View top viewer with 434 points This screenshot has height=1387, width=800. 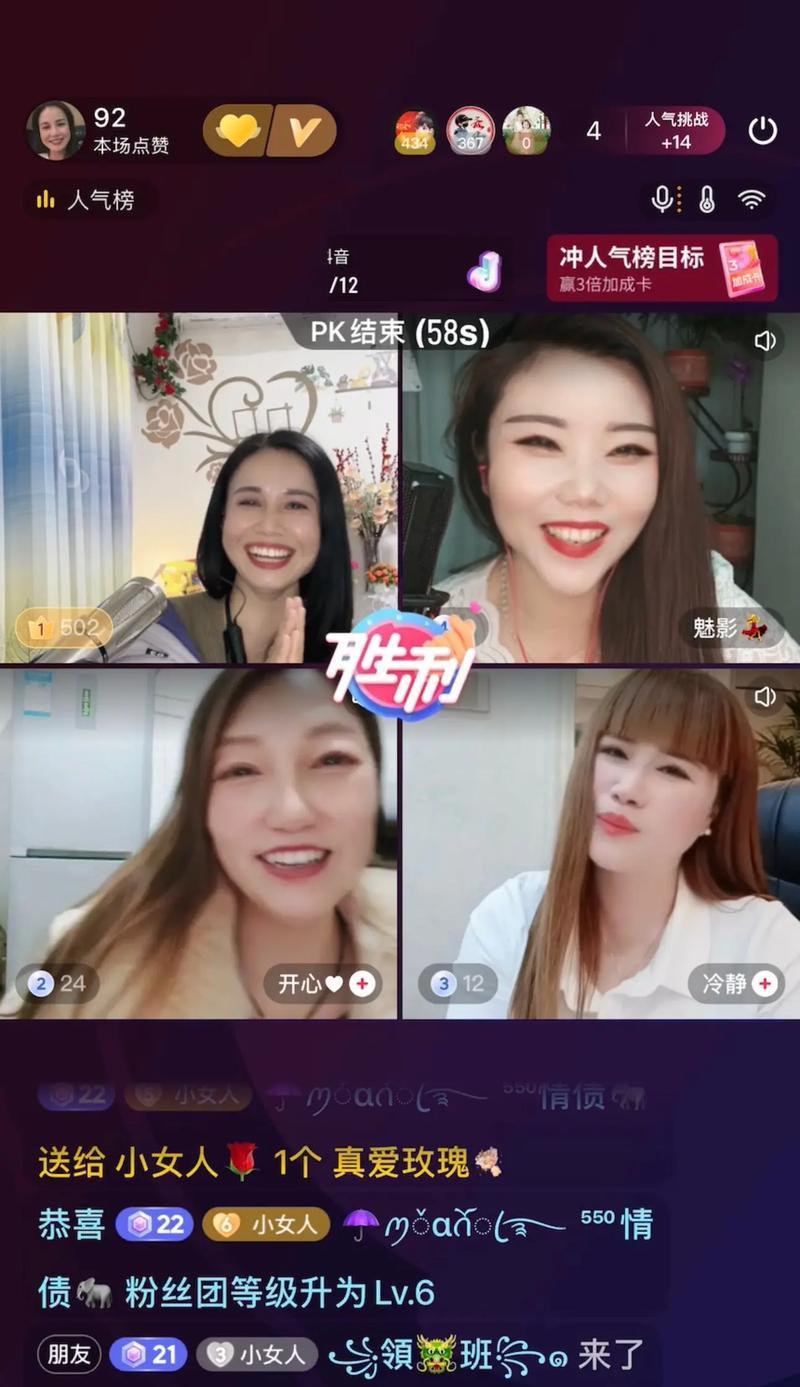[414, 131]
